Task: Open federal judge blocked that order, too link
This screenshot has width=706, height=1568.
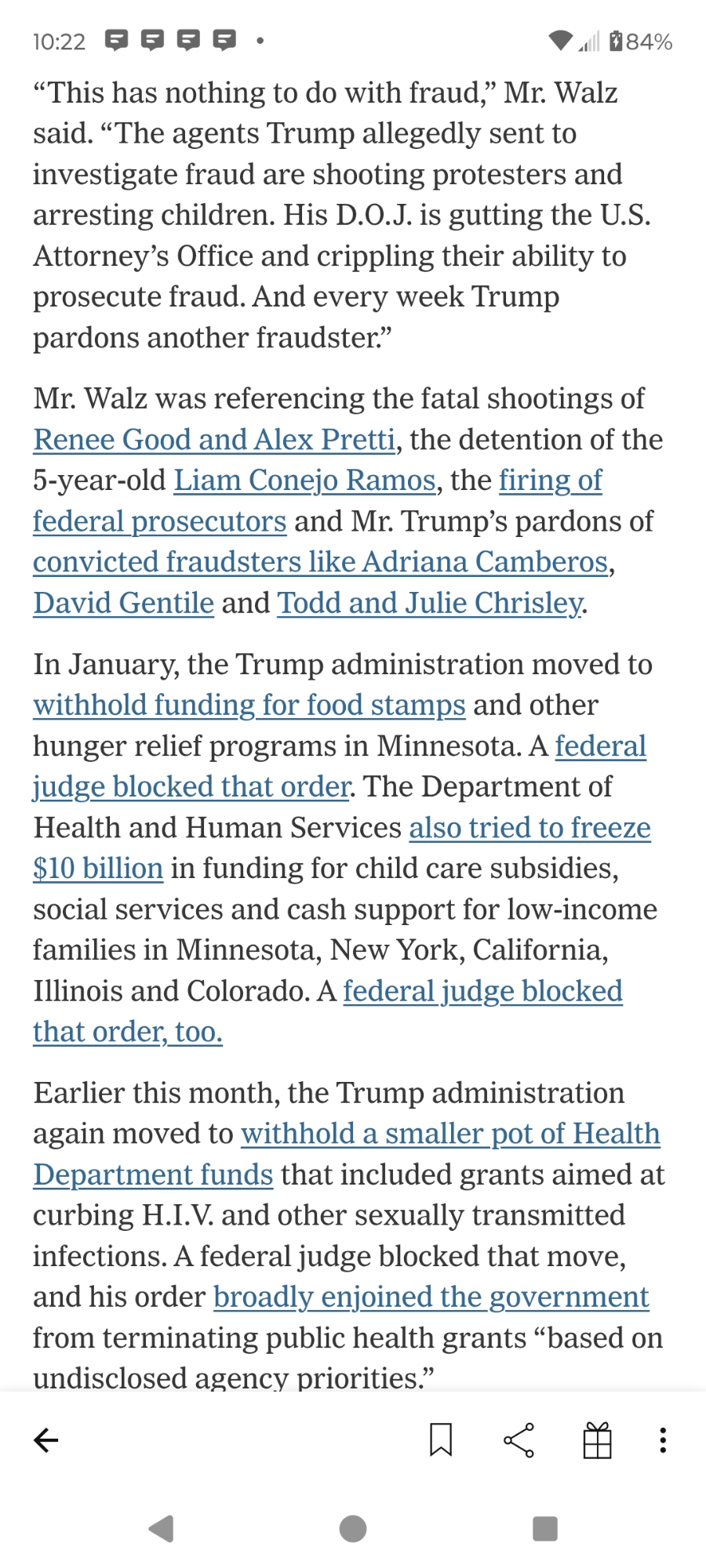Action: click(x=482, y=991)
